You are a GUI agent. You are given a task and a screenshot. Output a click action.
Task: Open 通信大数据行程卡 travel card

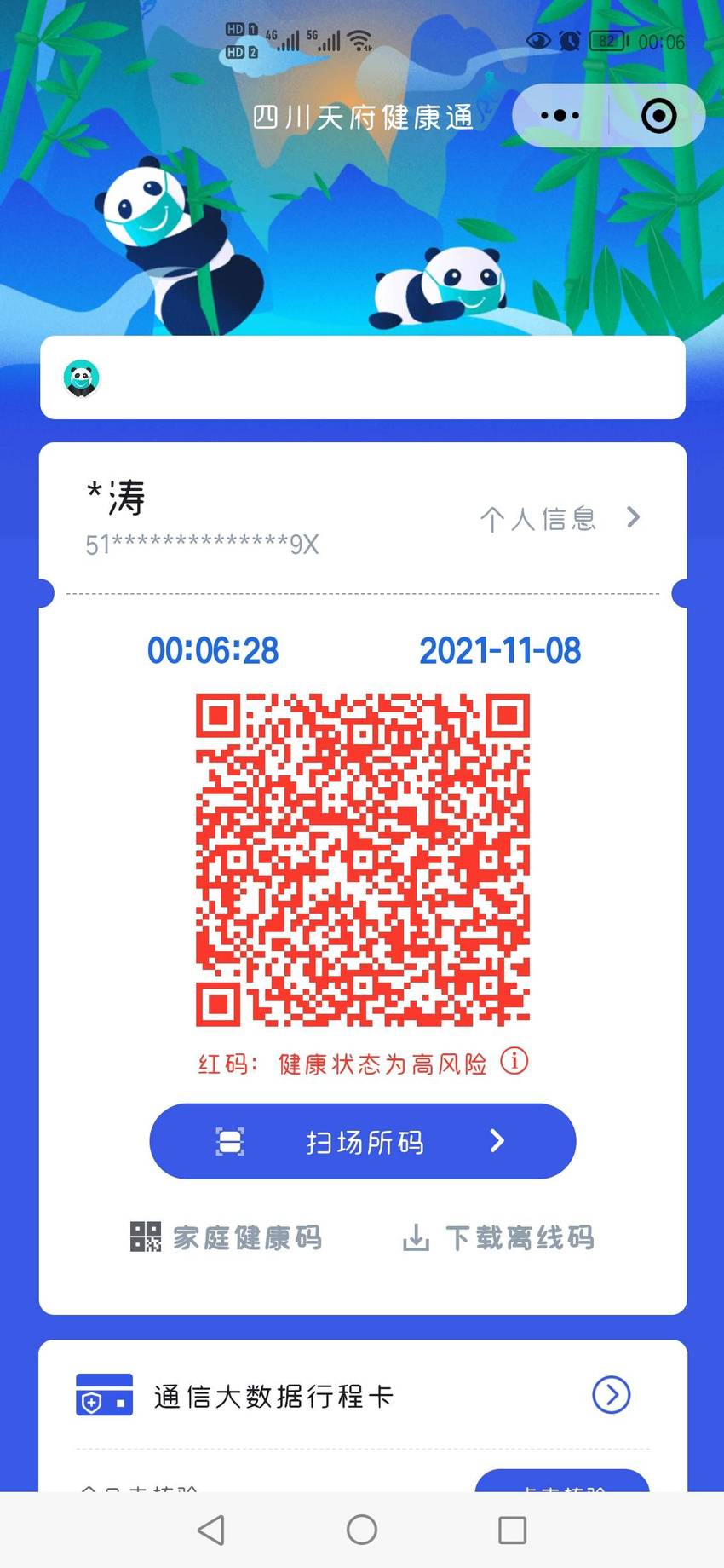click(363, 1395)
